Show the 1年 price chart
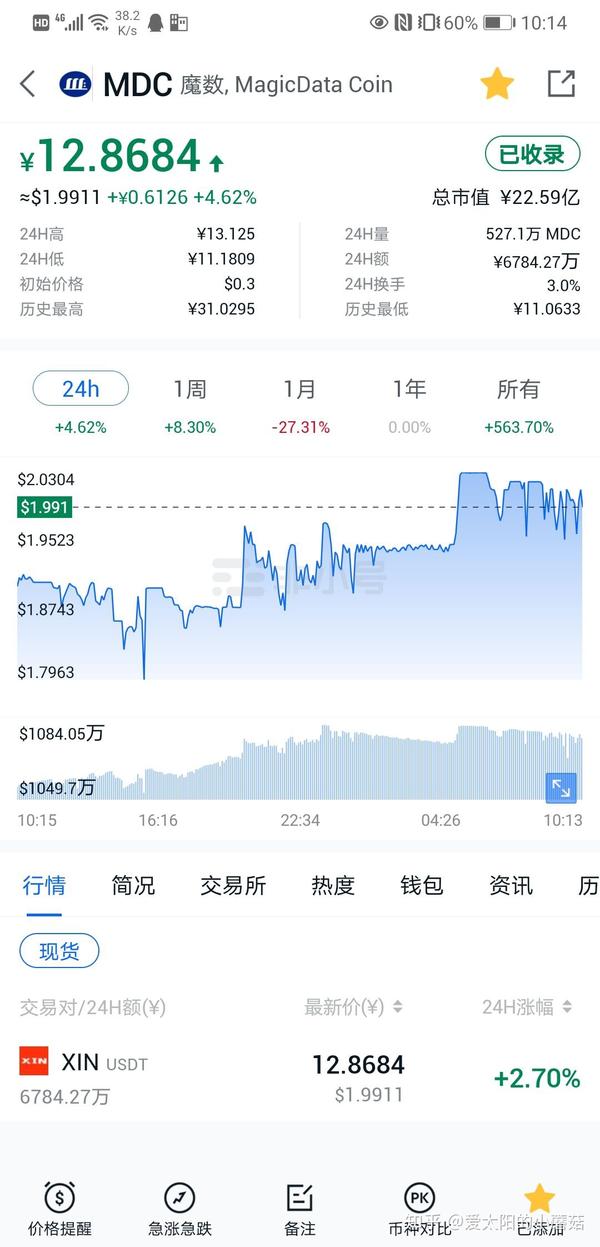 (x=409, y=389)
